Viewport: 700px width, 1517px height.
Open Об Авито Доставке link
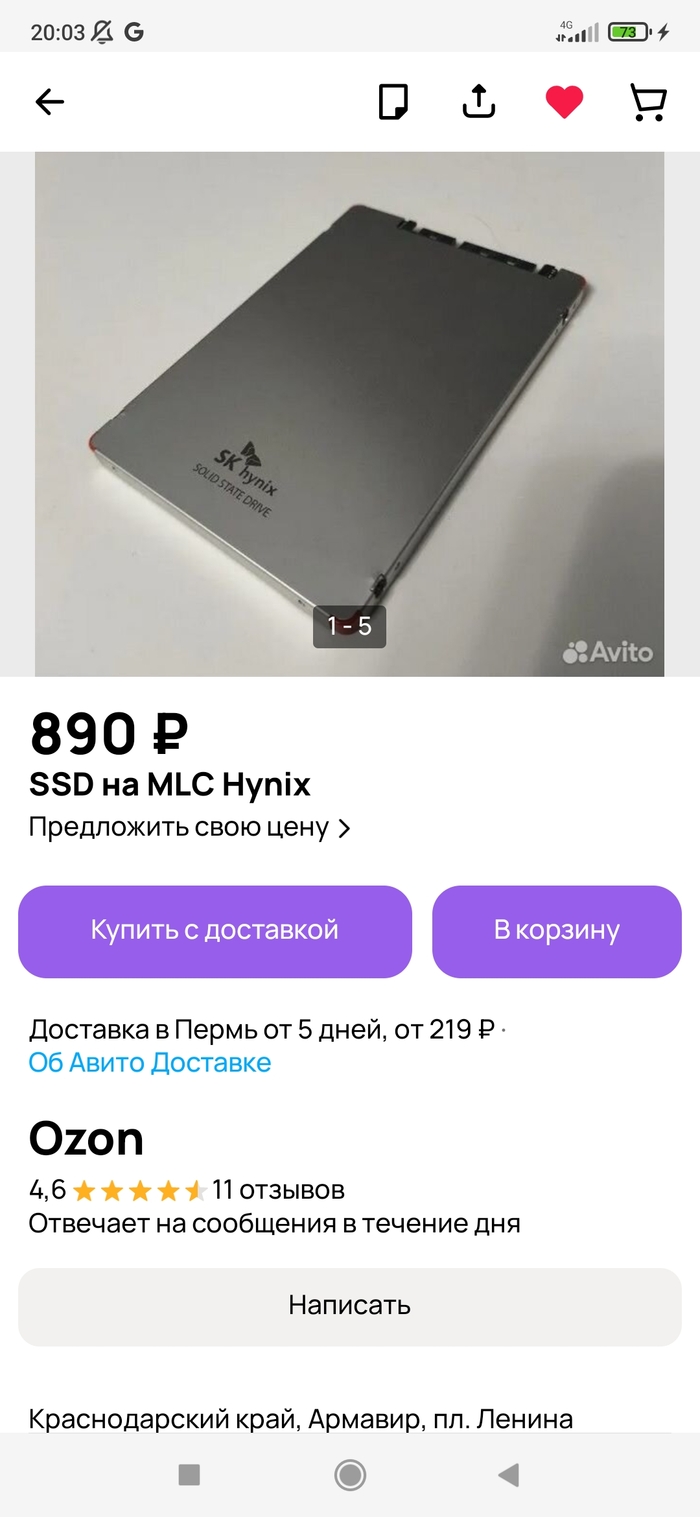(150, 1062)
